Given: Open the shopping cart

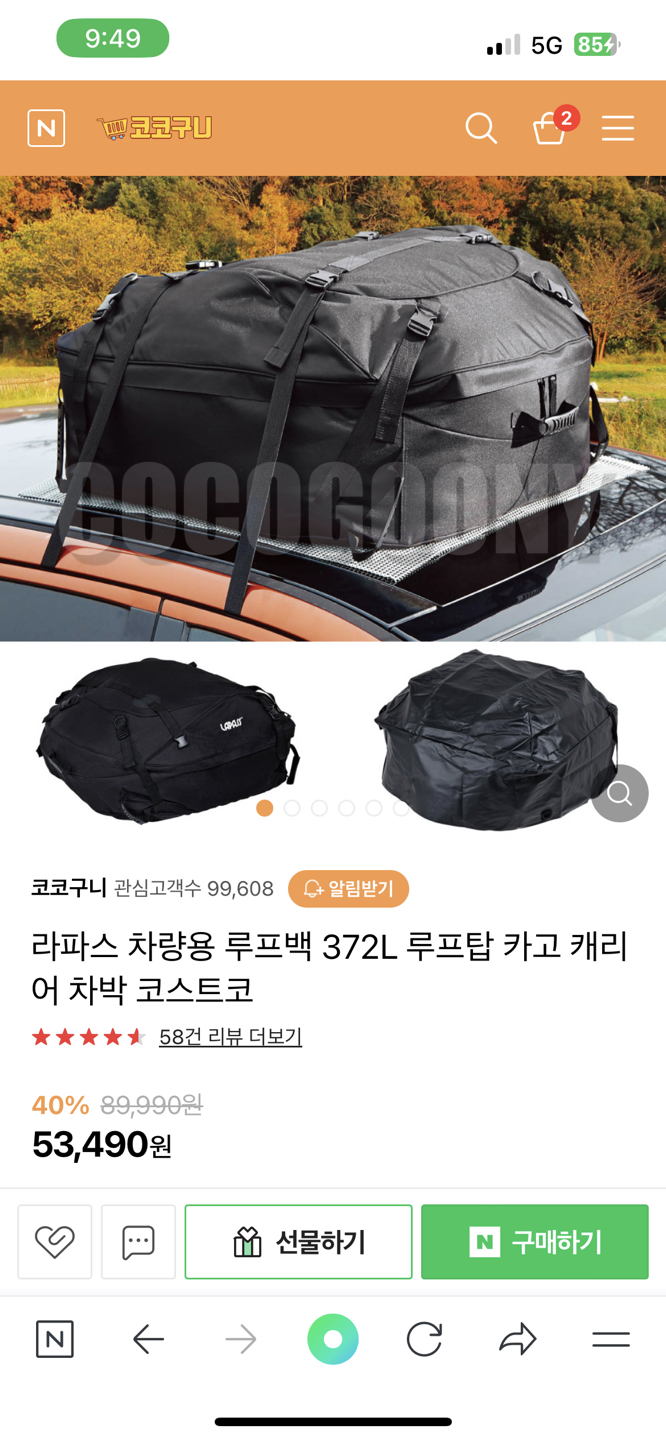Looking at the screenshot, I should point(550,128).
